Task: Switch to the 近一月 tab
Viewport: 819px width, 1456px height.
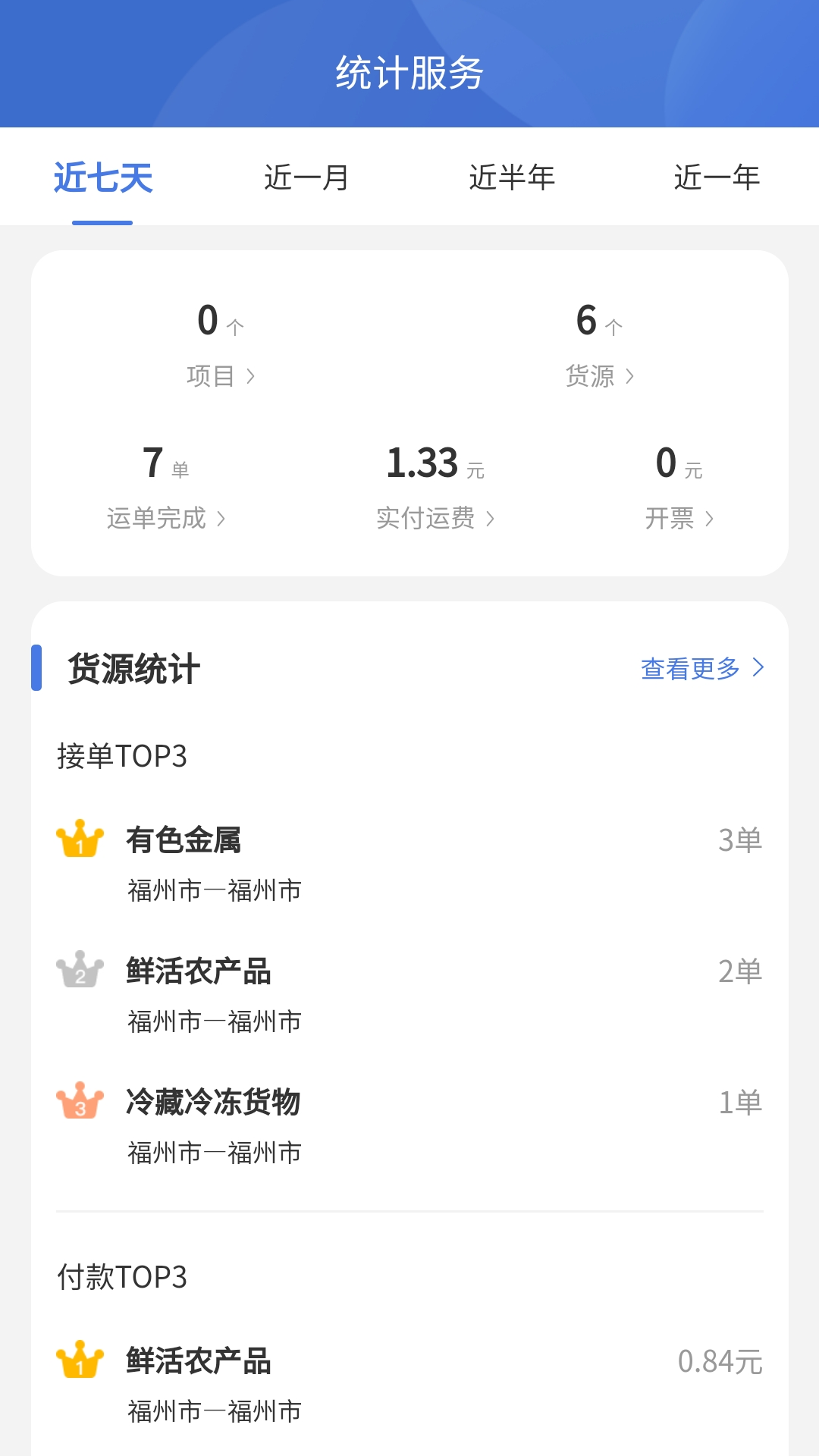Action: click(x=305, y=177)
